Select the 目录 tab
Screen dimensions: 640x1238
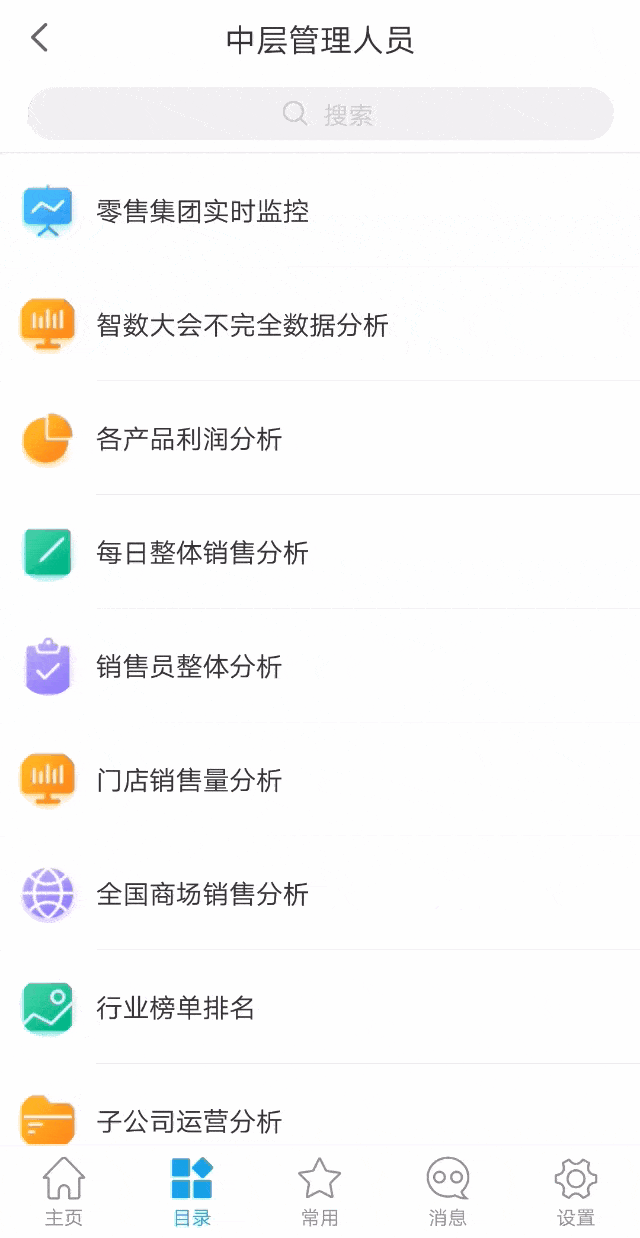coord(192,1192)
